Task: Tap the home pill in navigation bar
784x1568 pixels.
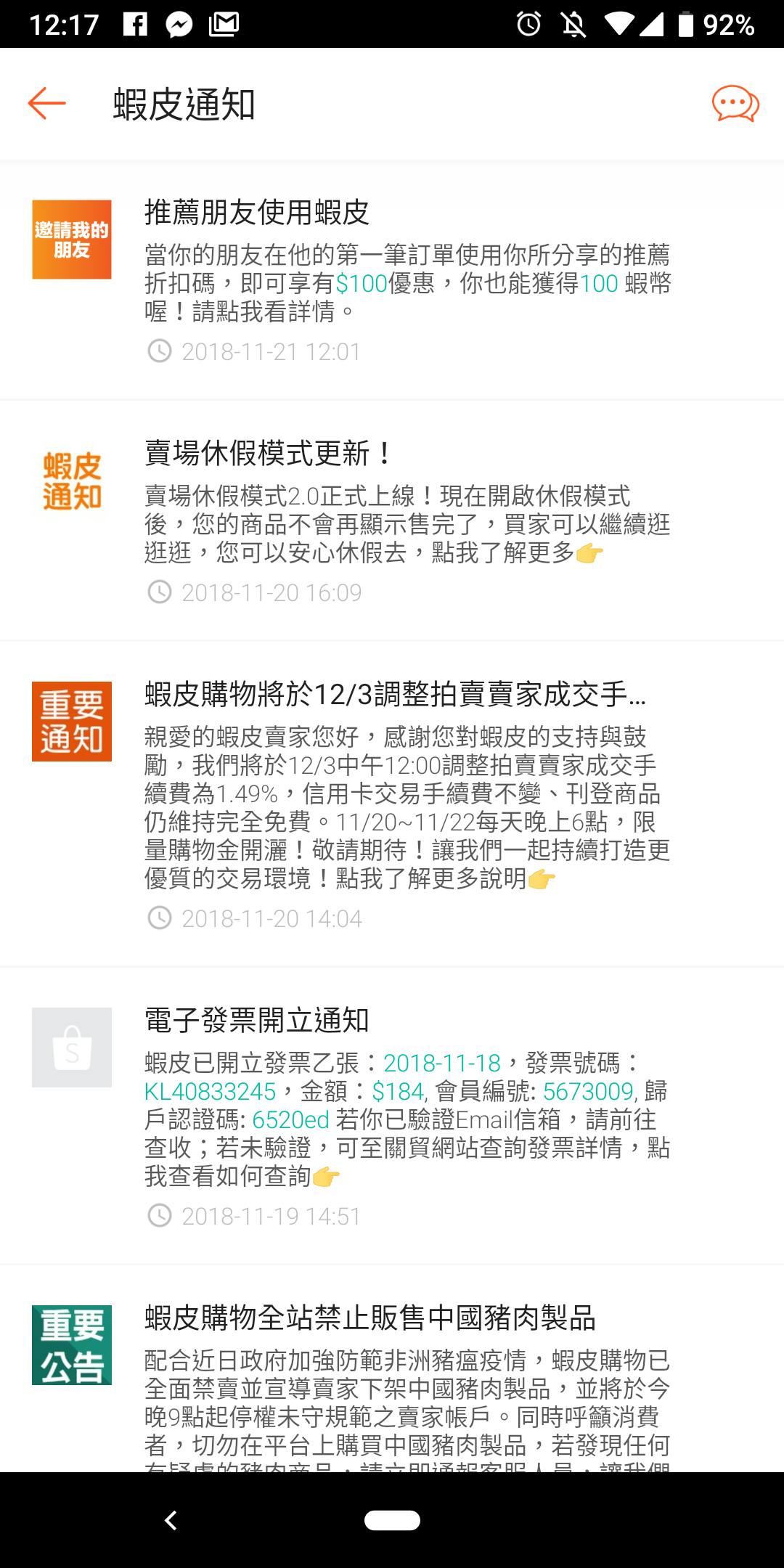Action: [x=392, y=1520]
